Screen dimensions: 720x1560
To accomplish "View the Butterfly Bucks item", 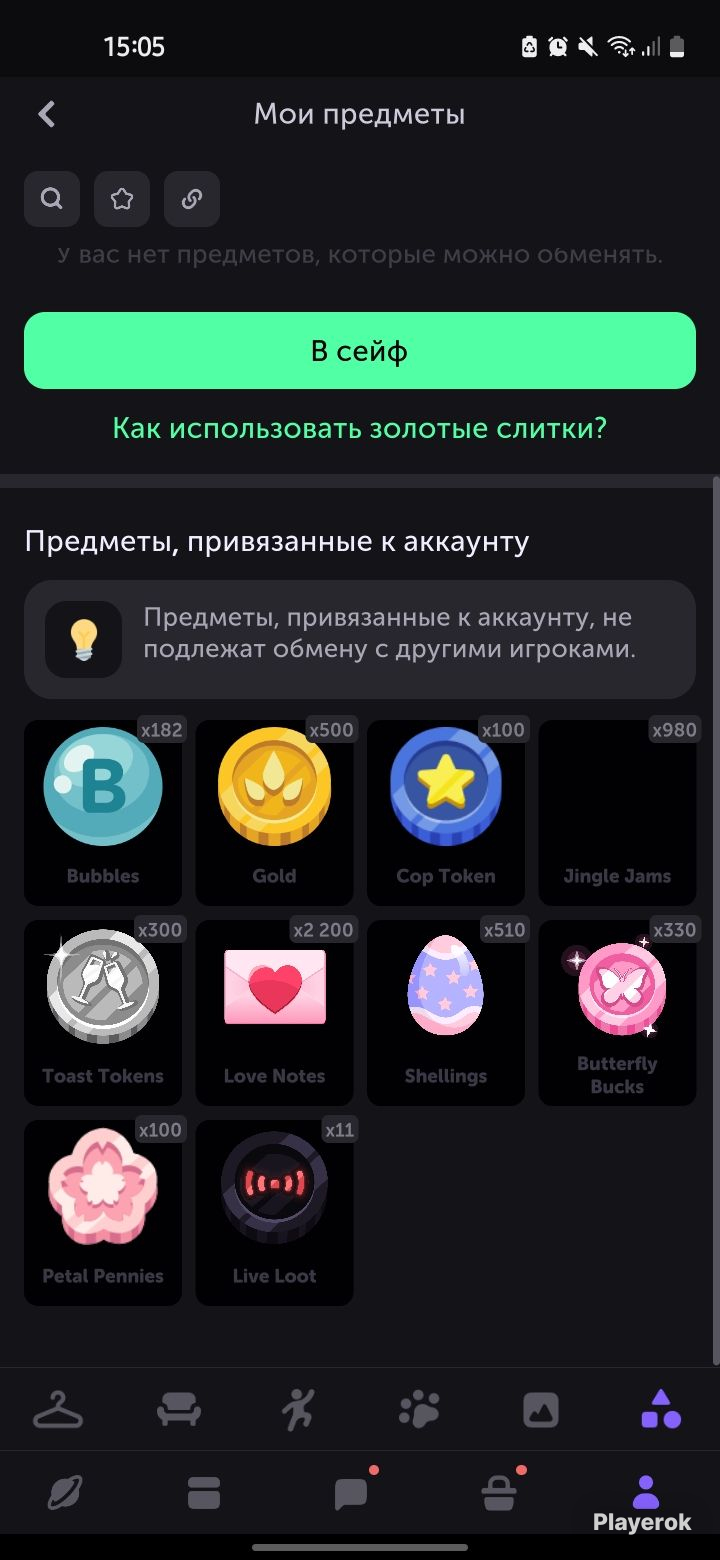I will 617,1012.
